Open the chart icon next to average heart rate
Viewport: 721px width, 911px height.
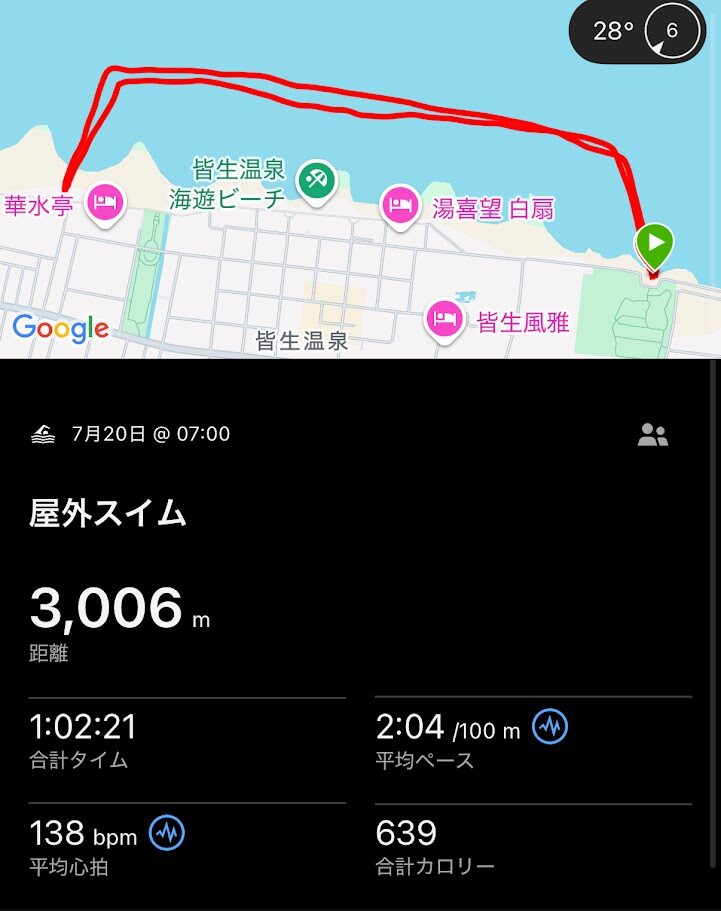click(167, 832)
